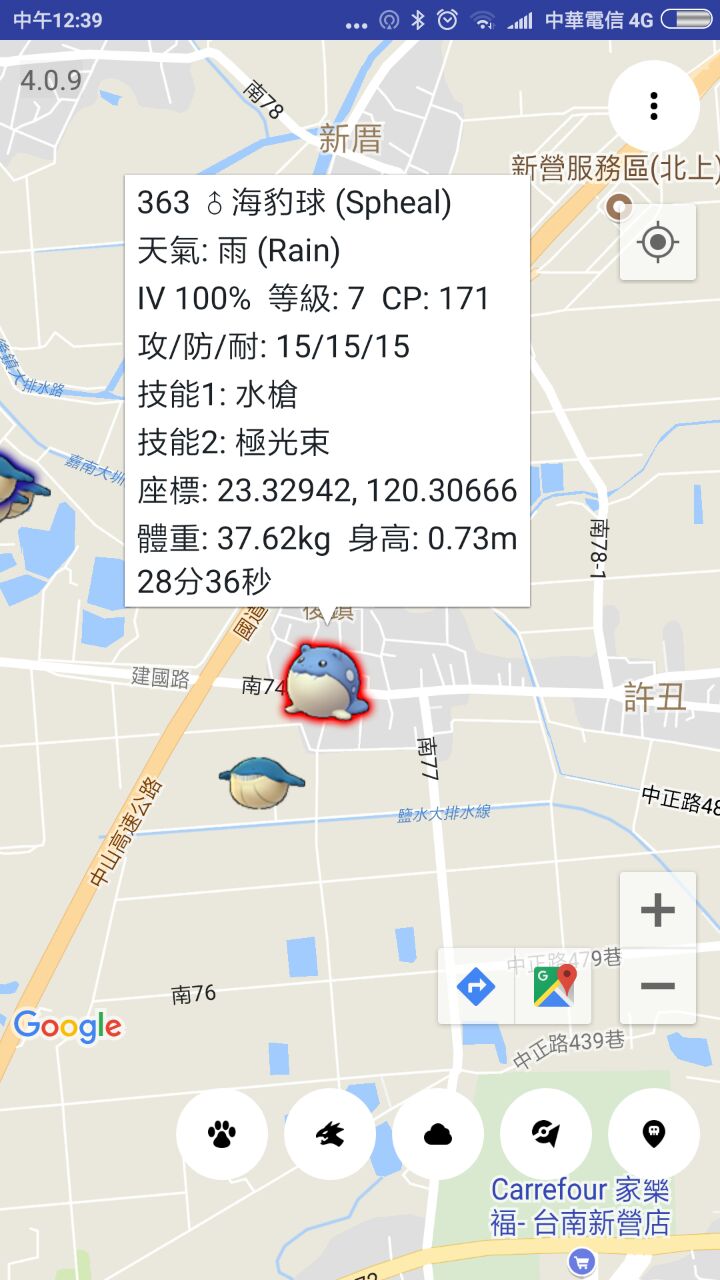Select the Spheal marker on the map
The height and width of the screenshot is (1280, 720).
(x=327, y=684)
